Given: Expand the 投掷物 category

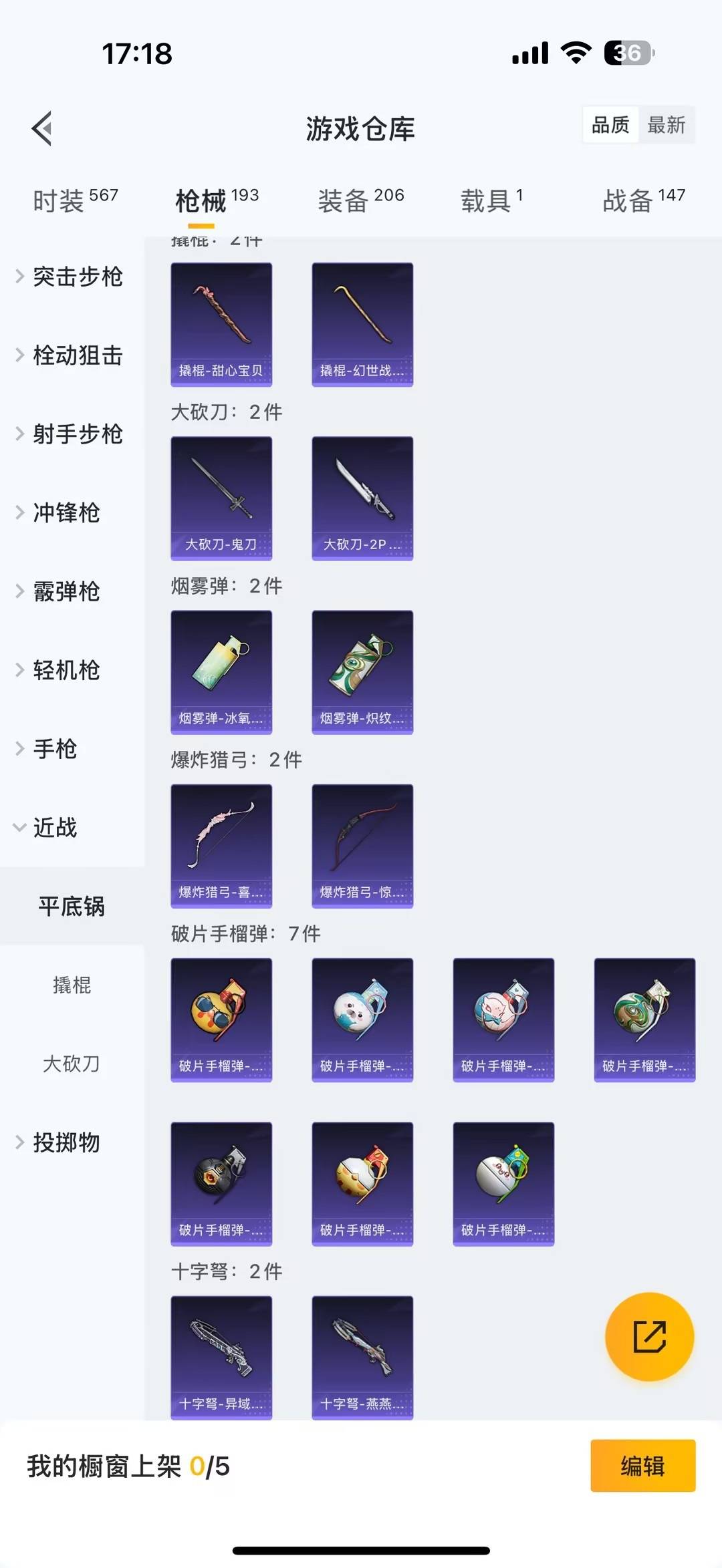Looking at the screenshot, I should pos(66,1142).
